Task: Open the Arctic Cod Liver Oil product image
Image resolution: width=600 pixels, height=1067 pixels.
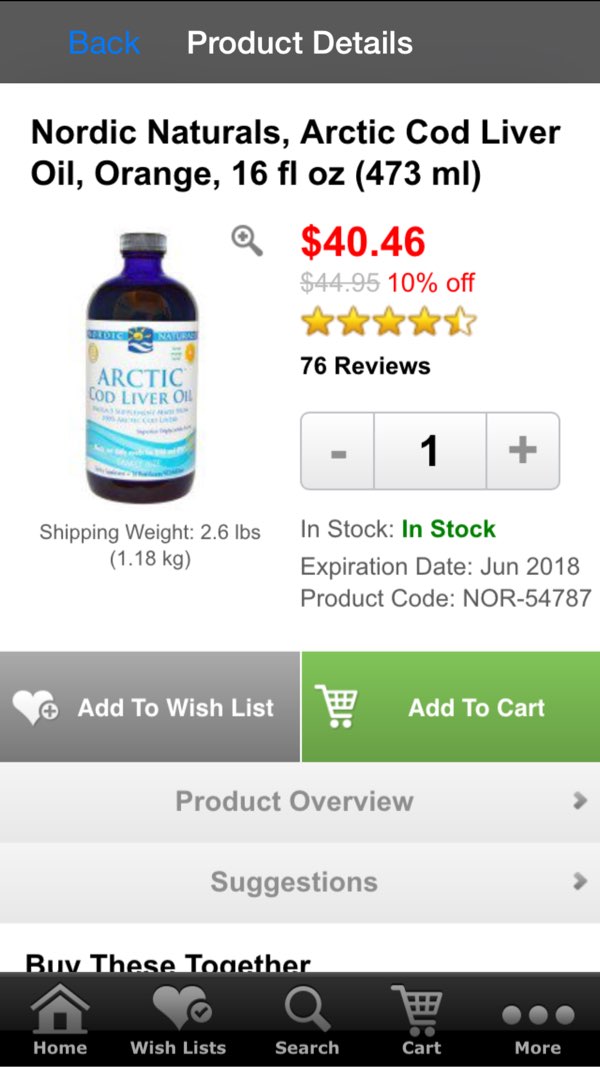Action: (142, 367)
